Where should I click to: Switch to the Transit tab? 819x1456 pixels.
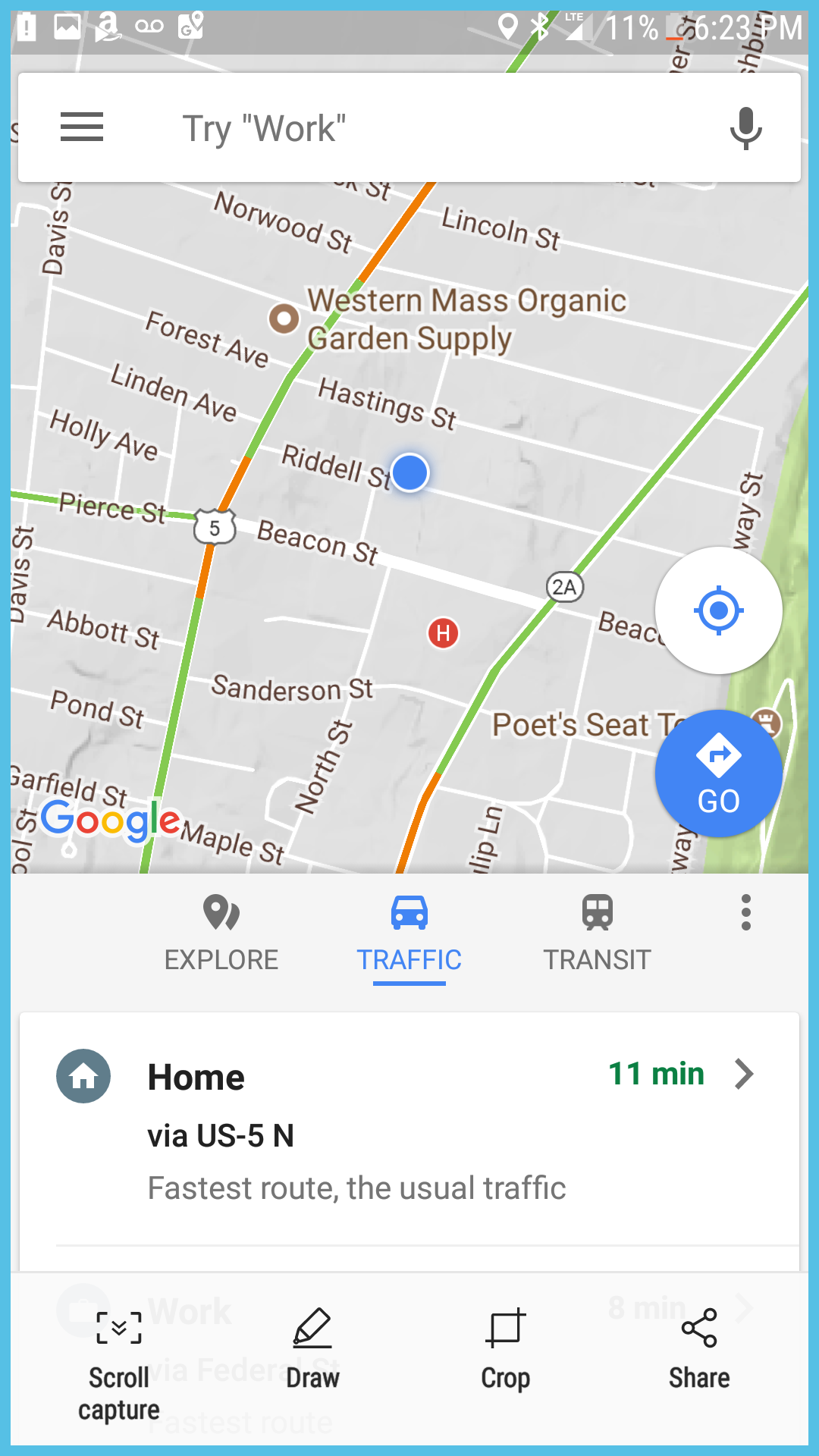(x=598, y=934)
